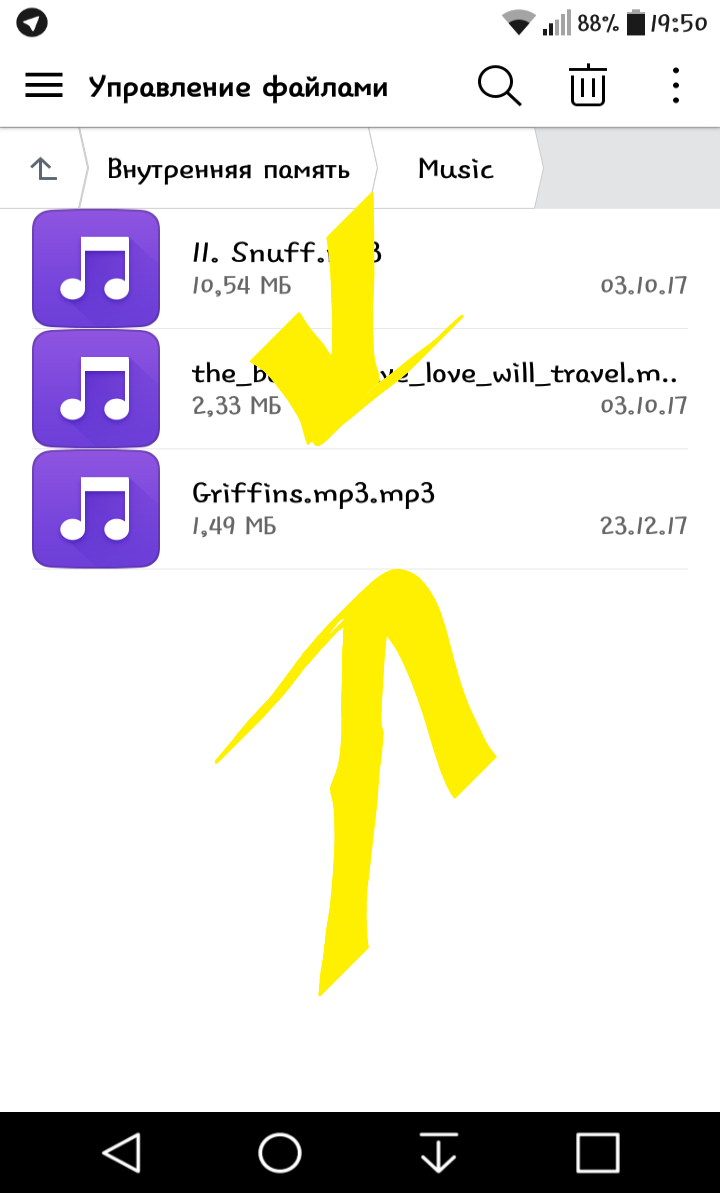The image size is (720, 1193).
Task: Select the Music breadcrumb
Action: 456,169
